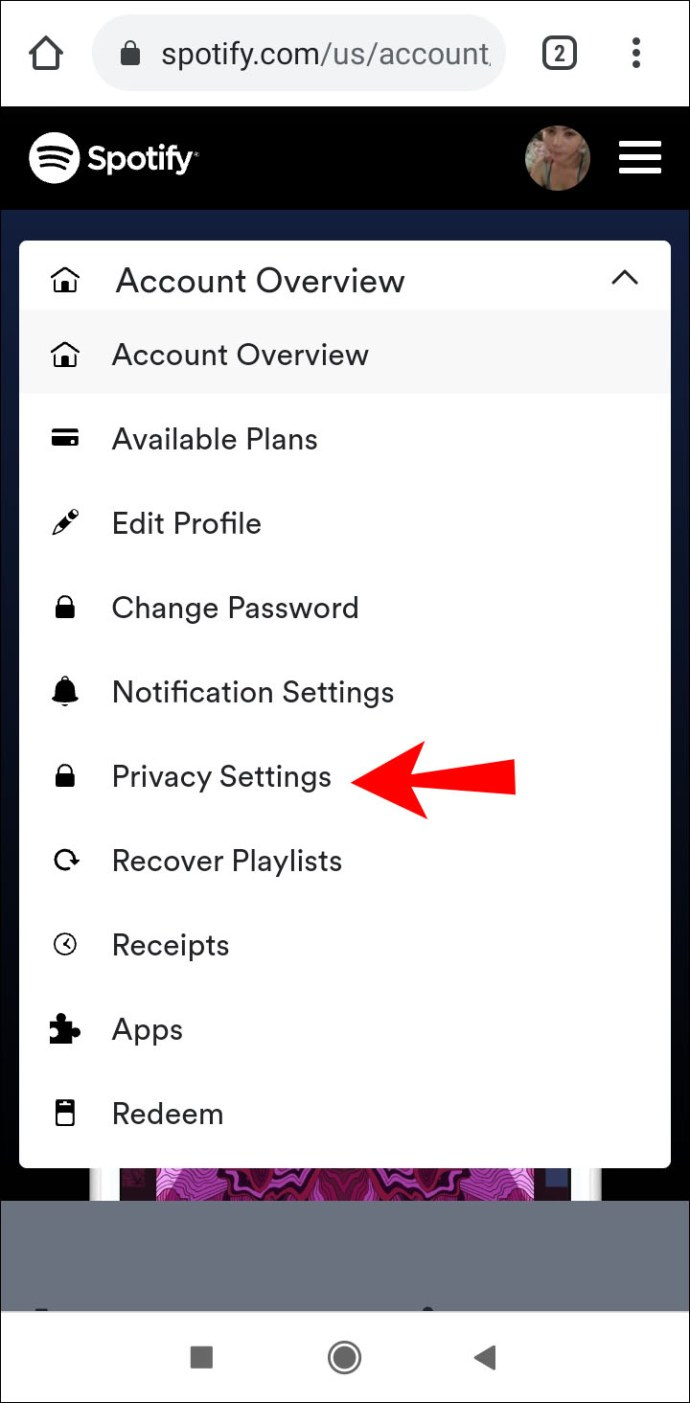This screenshot has width=690, height=1403.
Task: Open Recover Playlists
Action: click(345, 860)
